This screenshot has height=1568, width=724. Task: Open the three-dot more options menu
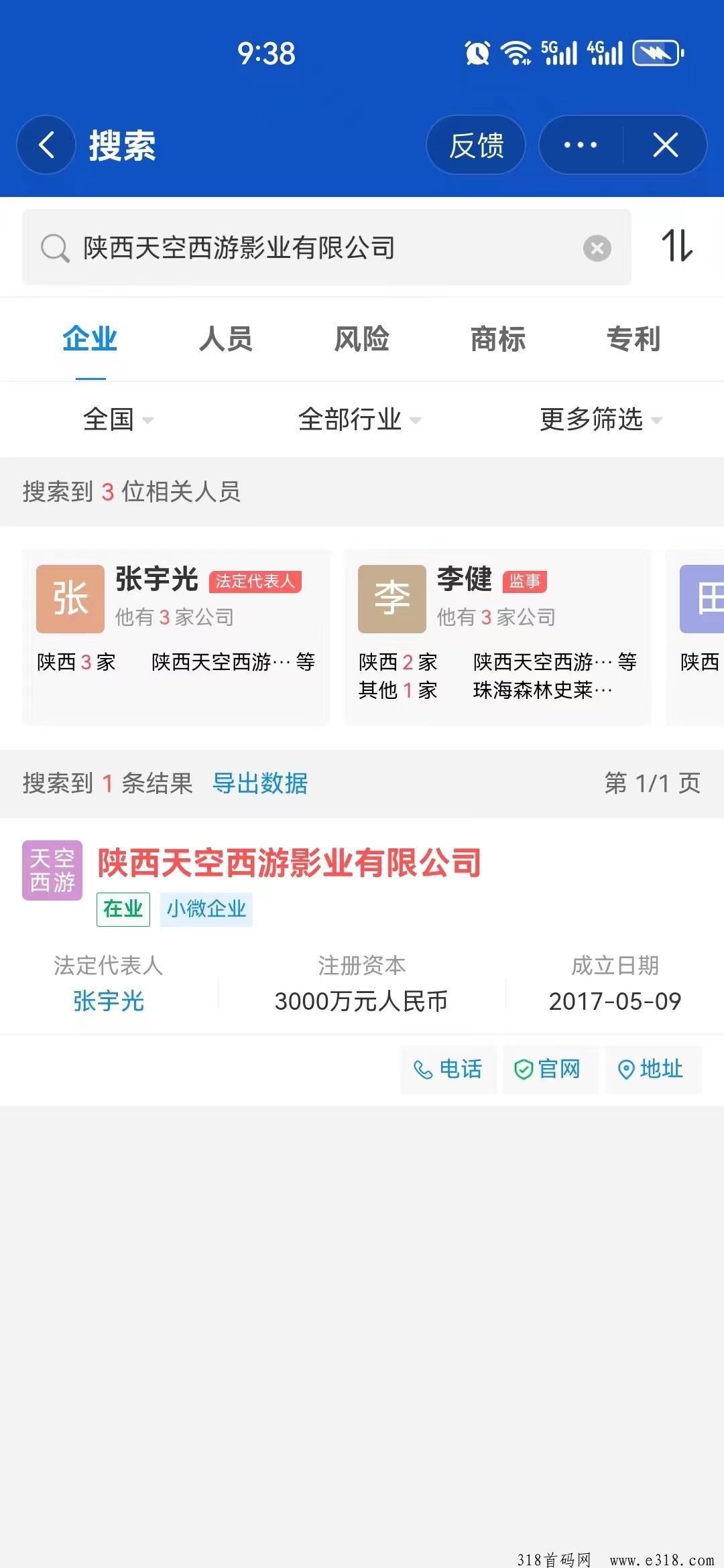pyautogui.click(x=581, y=145)
